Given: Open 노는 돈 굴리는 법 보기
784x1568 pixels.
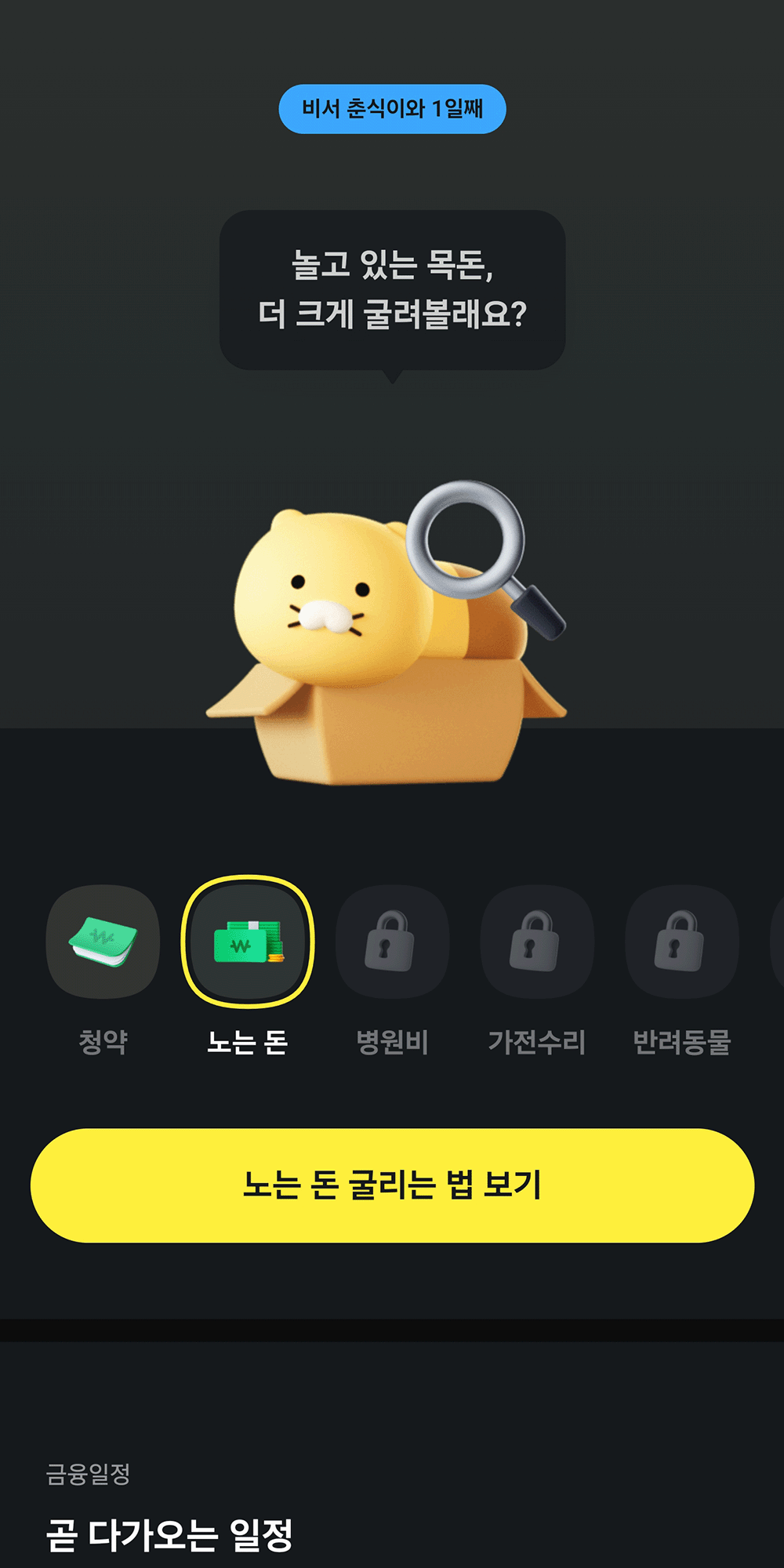Looking at the screenshot, I should click(x=392, y=1185).
